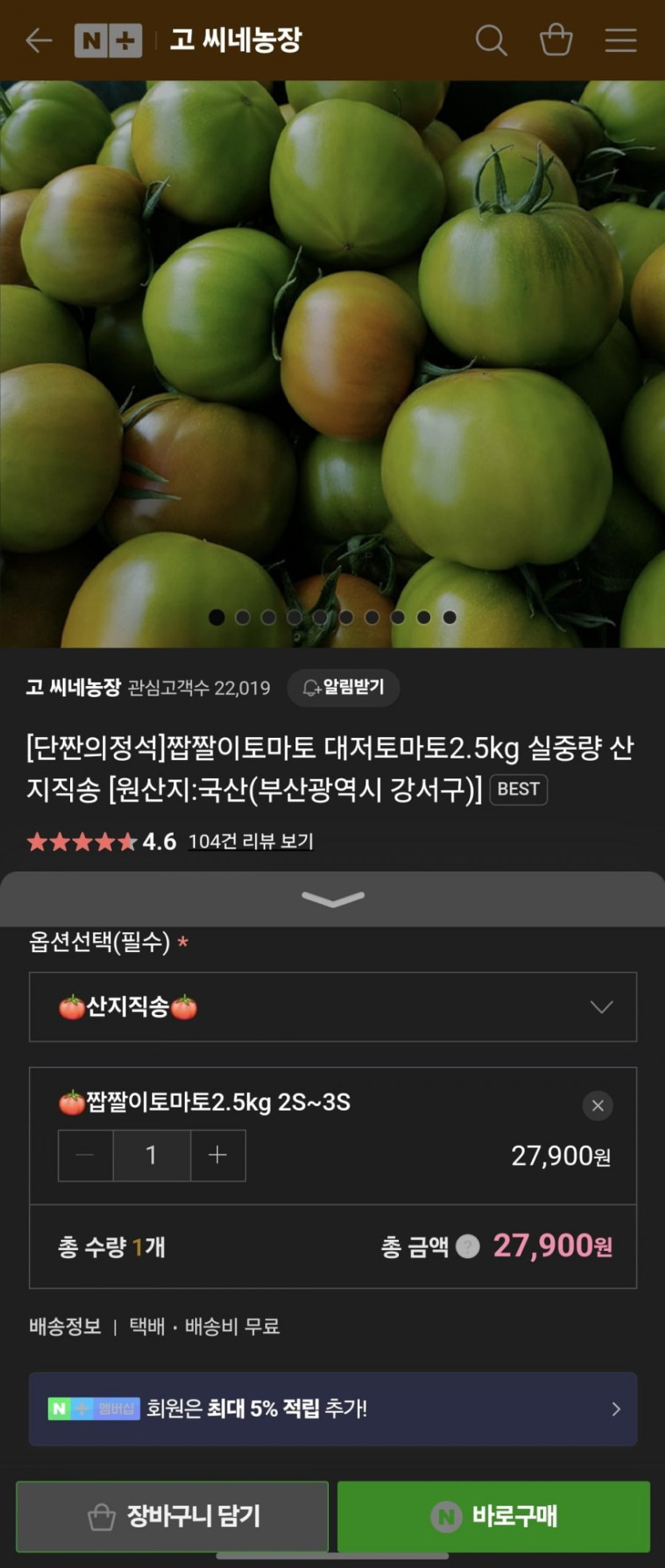Decrease quantity with the minus button
The image size is (665, 1568).
(x=85, y=1155)
